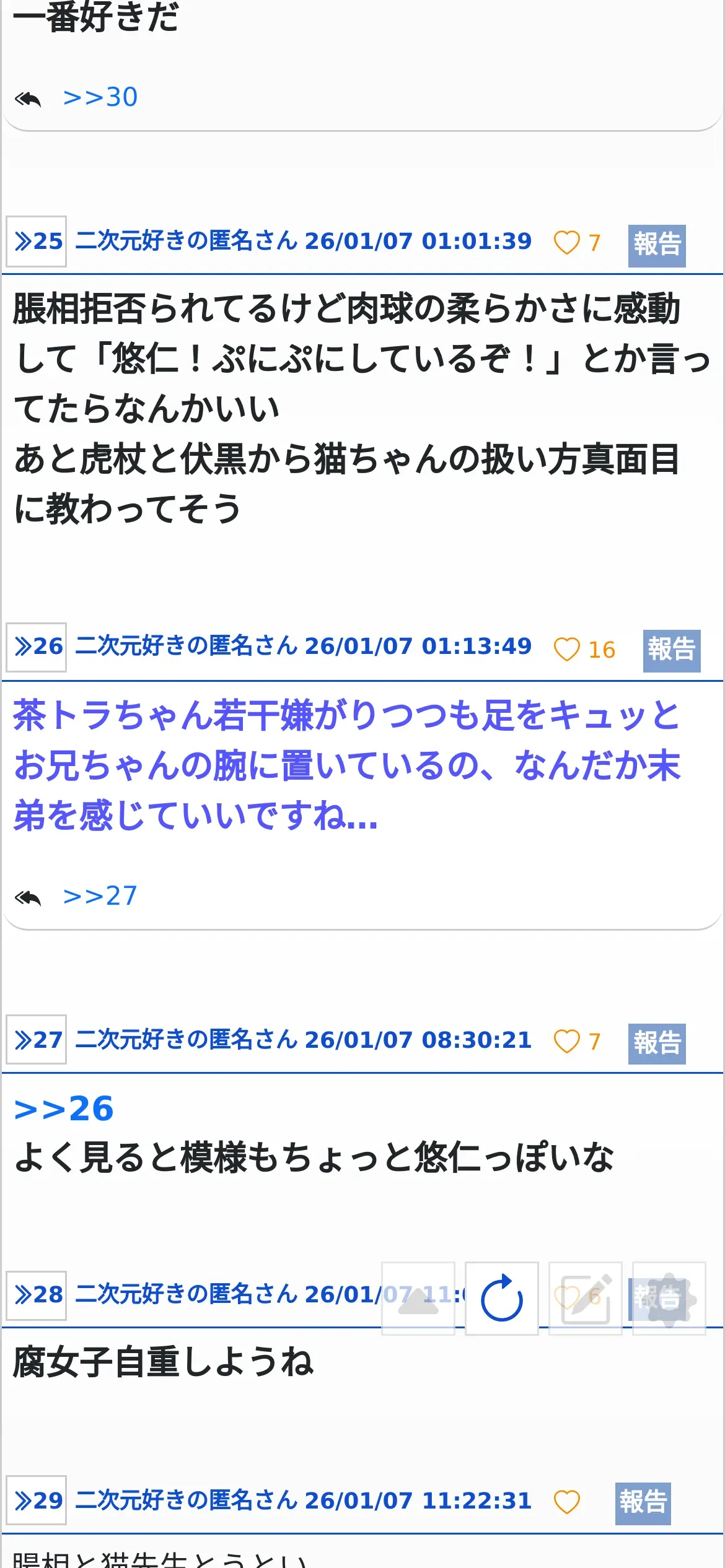Tap post number >>25
This screenshot has height=1568, width=725.
point(37,242)
